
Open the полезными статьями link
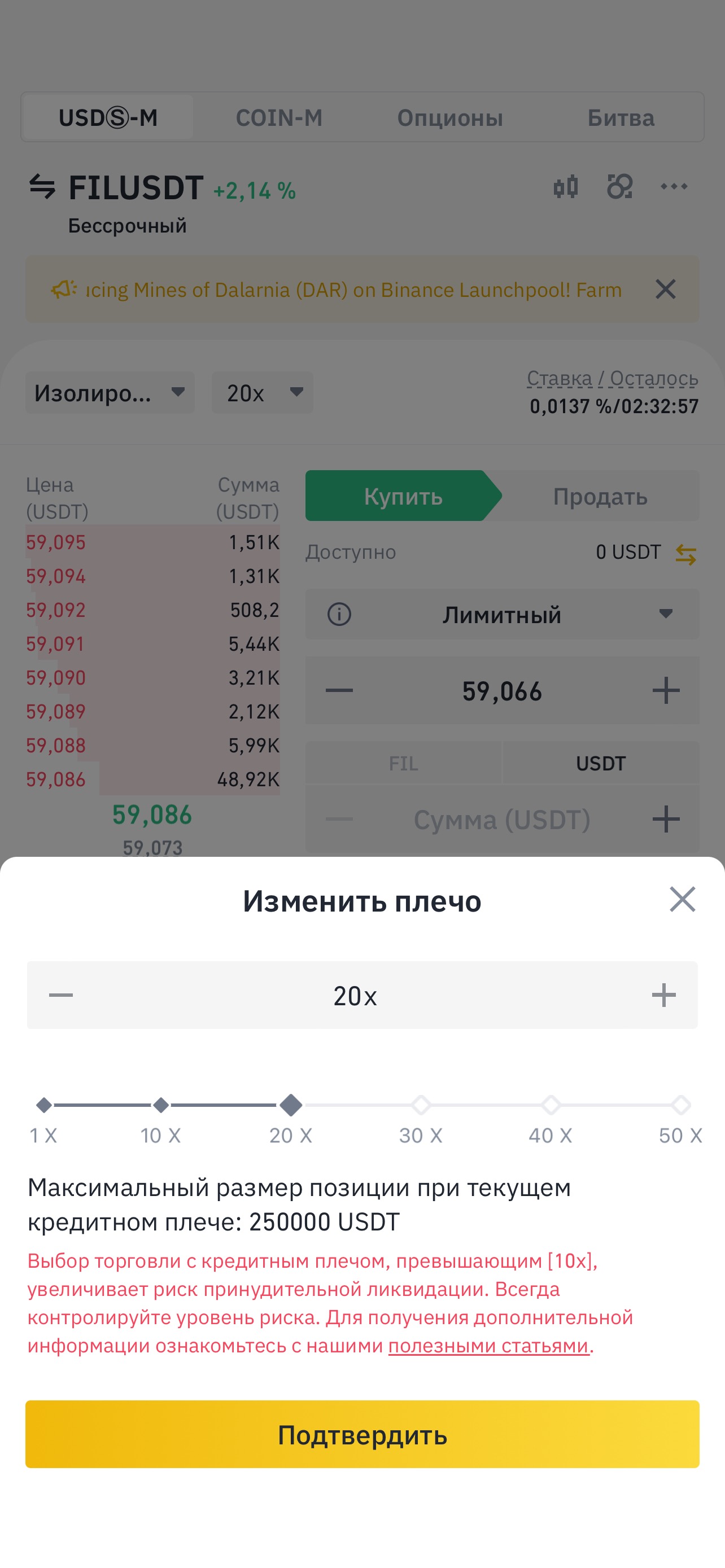click(488, 1345)
